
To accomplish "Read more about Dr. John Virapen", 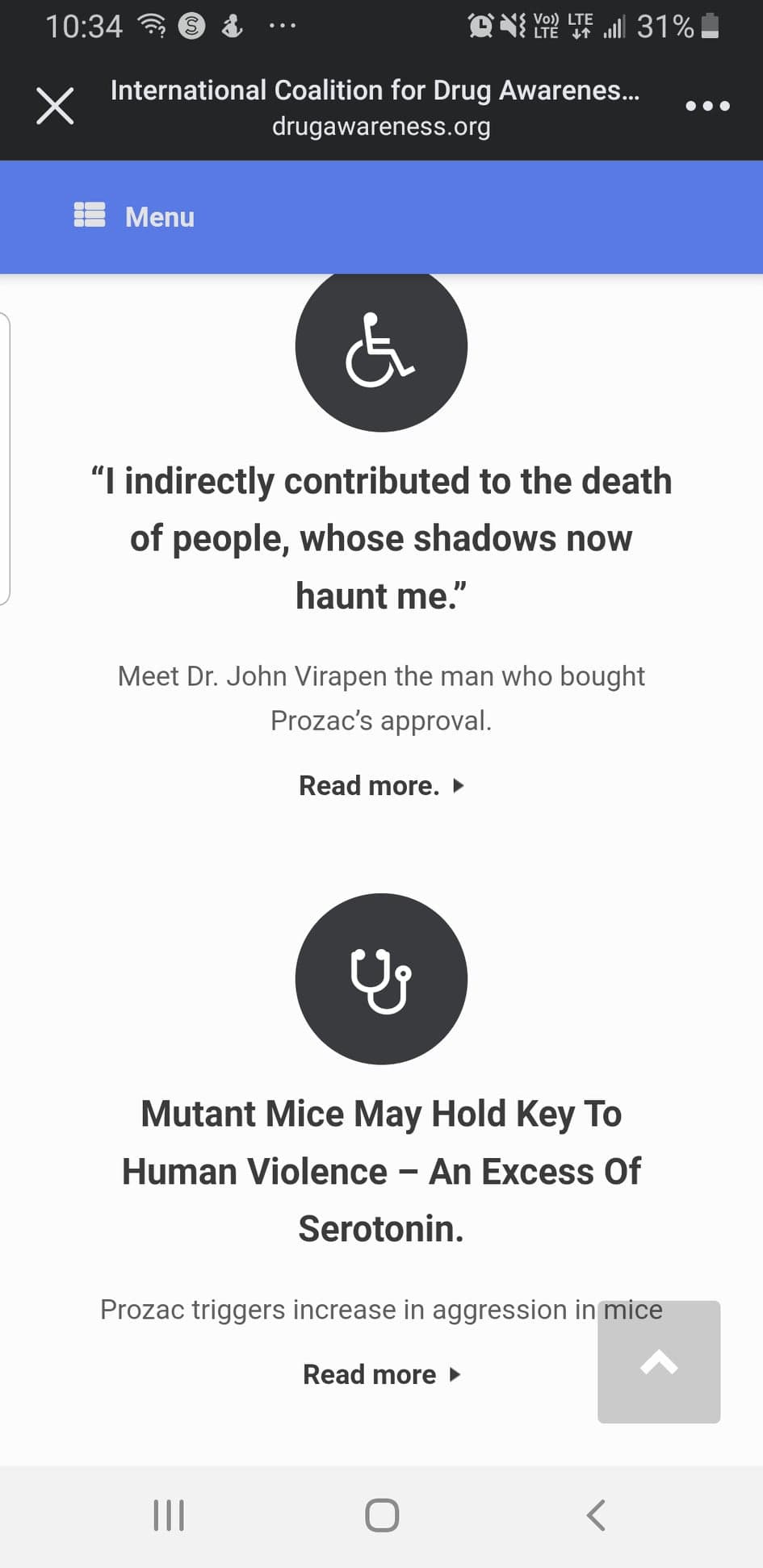I will click(x=380, y=785).
